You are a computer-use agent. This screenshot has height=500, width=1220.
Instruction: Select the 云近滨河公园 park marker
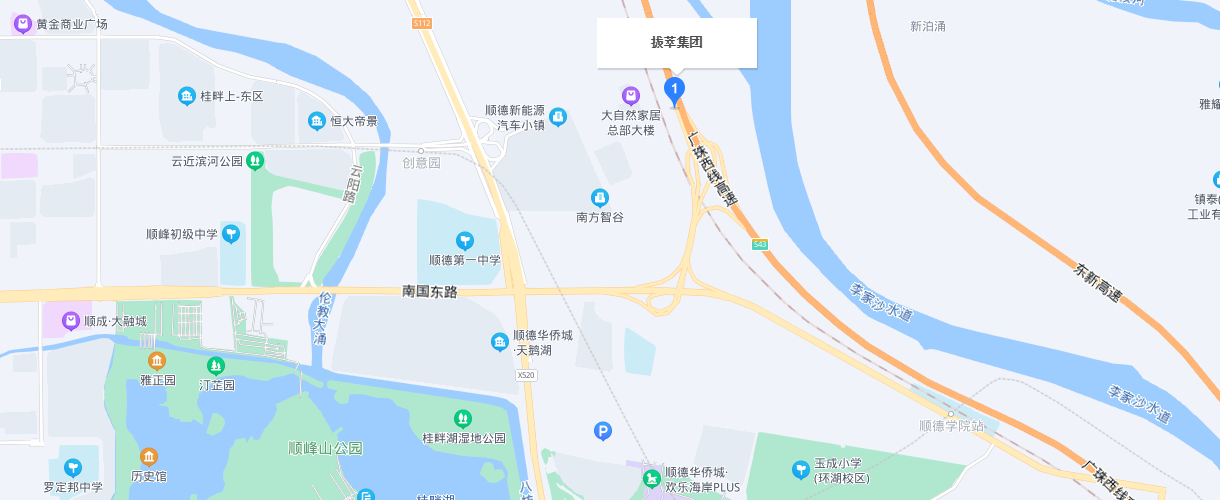[x=255, y=160]
